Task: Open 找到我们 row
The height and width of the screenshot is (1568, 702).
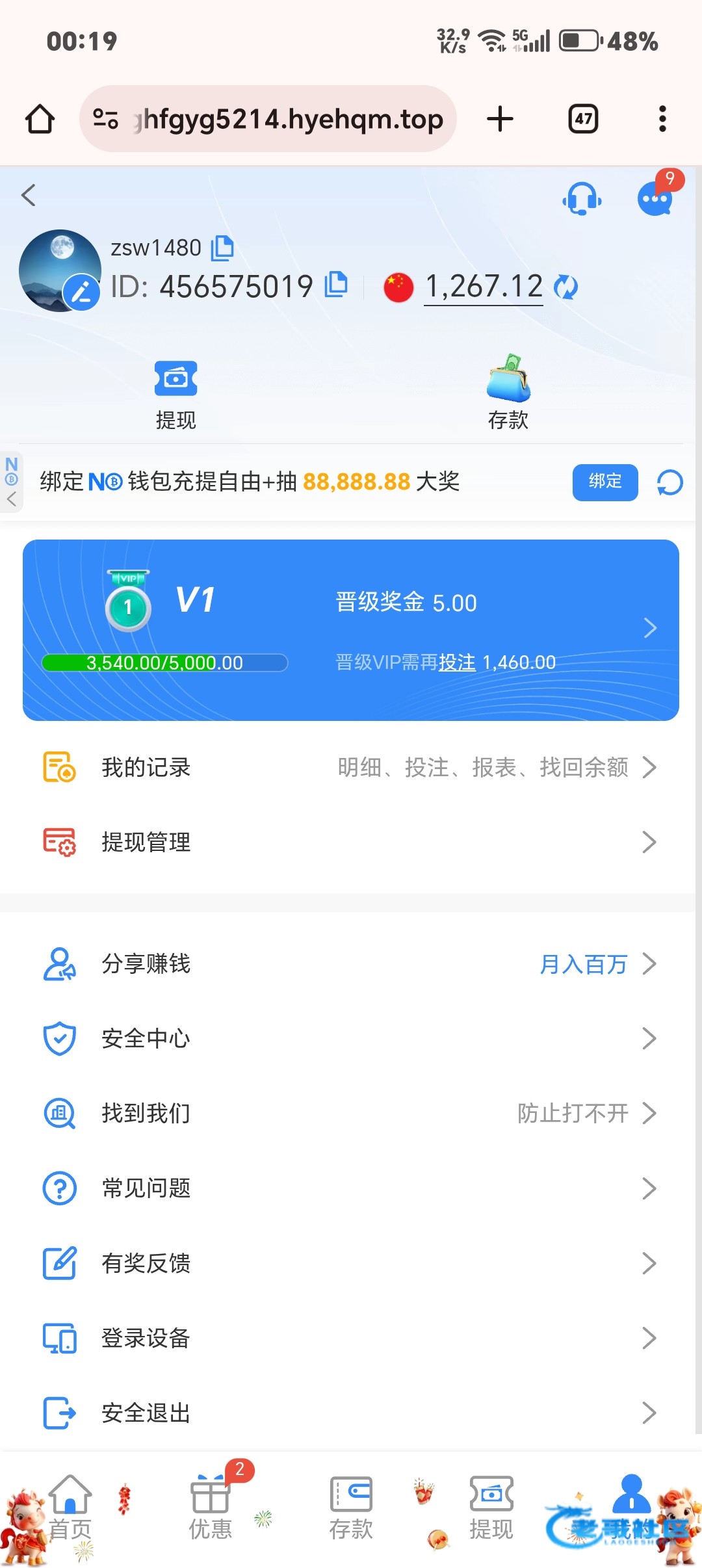Action: pos(351,1113)
